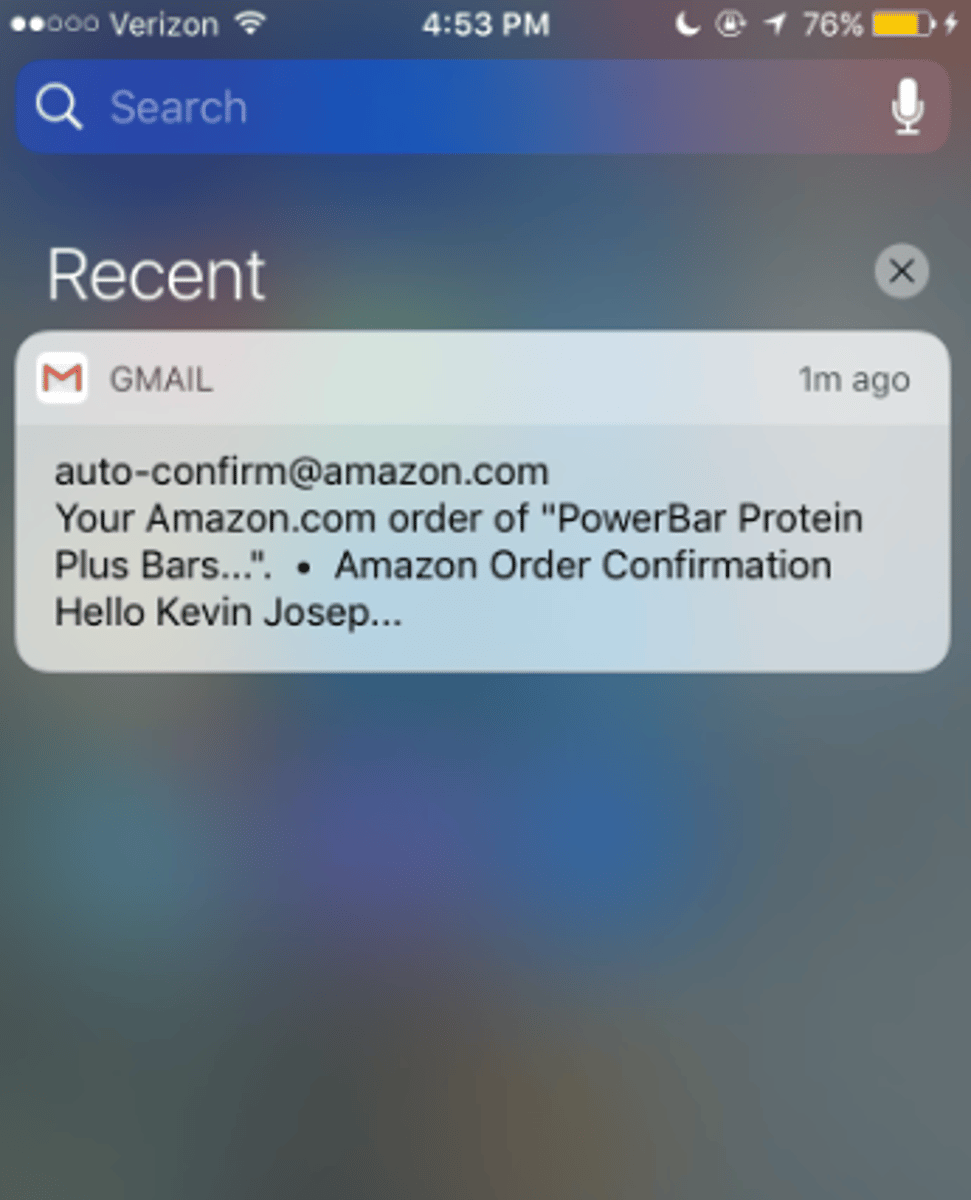Start voice dictation with the microphone
Image resolution: width=971 pixels, height=1200 pixels.
[x=907, y=107]
